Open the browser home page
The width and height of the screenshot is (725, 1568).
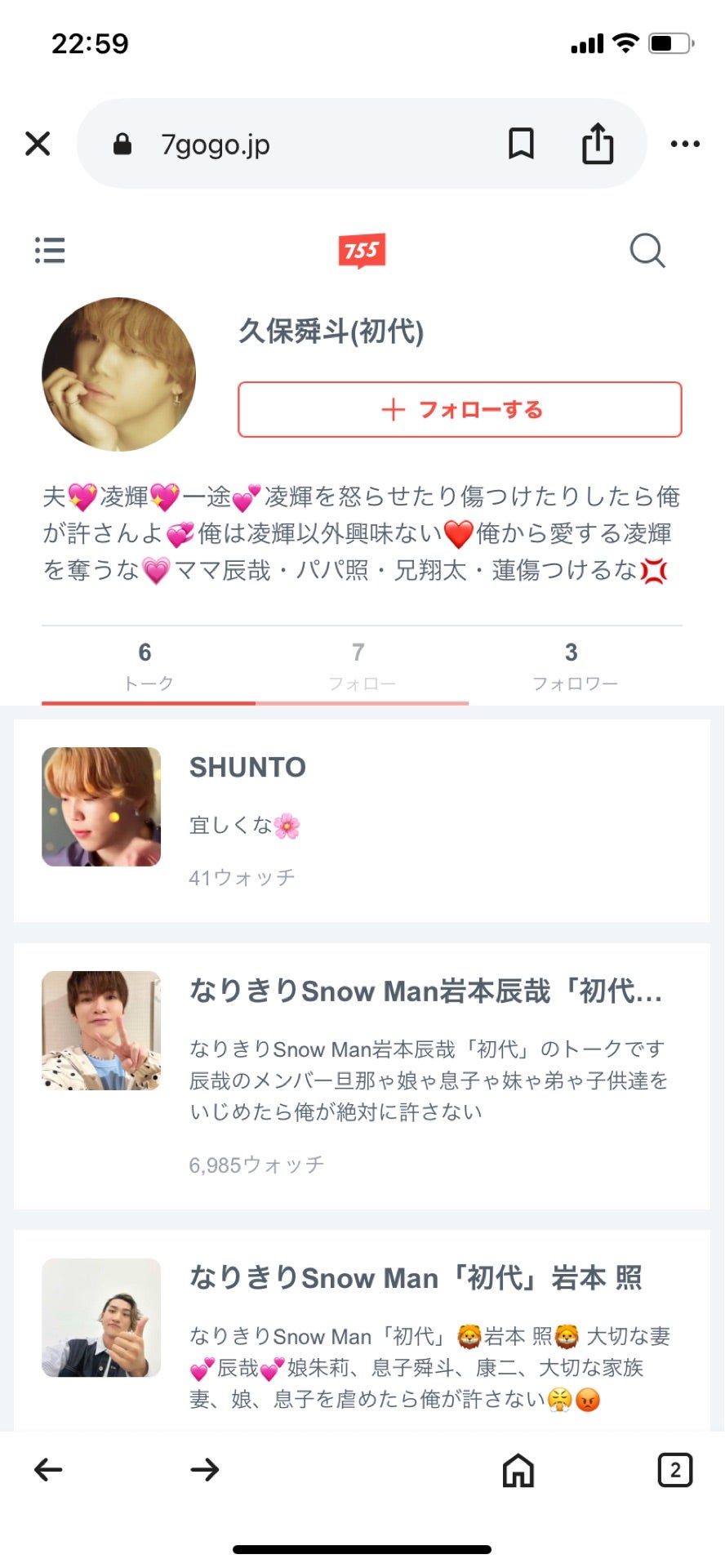pyautogui.click(x=518, y=1470)
